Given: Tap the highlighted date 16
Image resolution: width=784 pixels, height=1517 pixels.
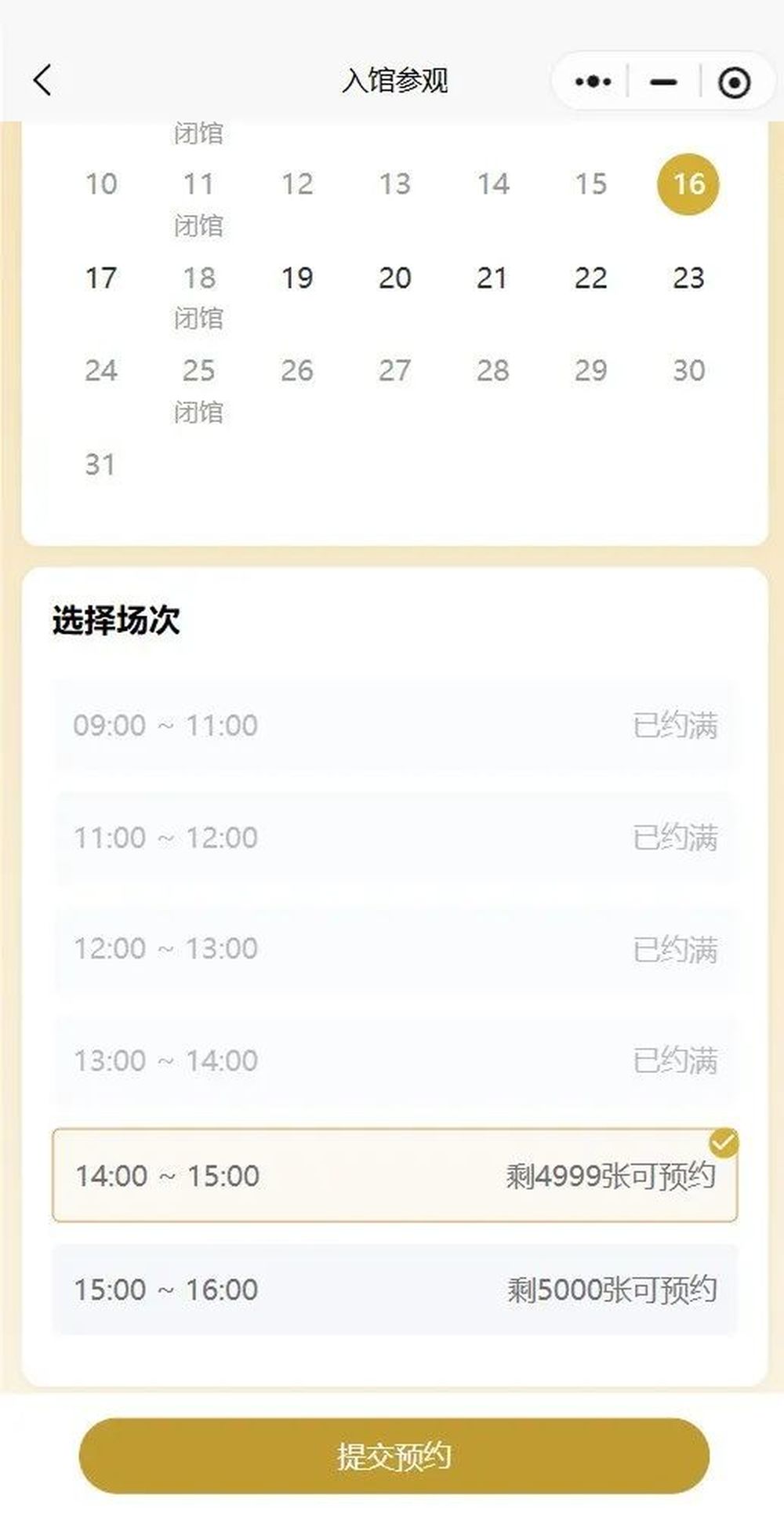Looking at the screenshot, I should (688, 184).
